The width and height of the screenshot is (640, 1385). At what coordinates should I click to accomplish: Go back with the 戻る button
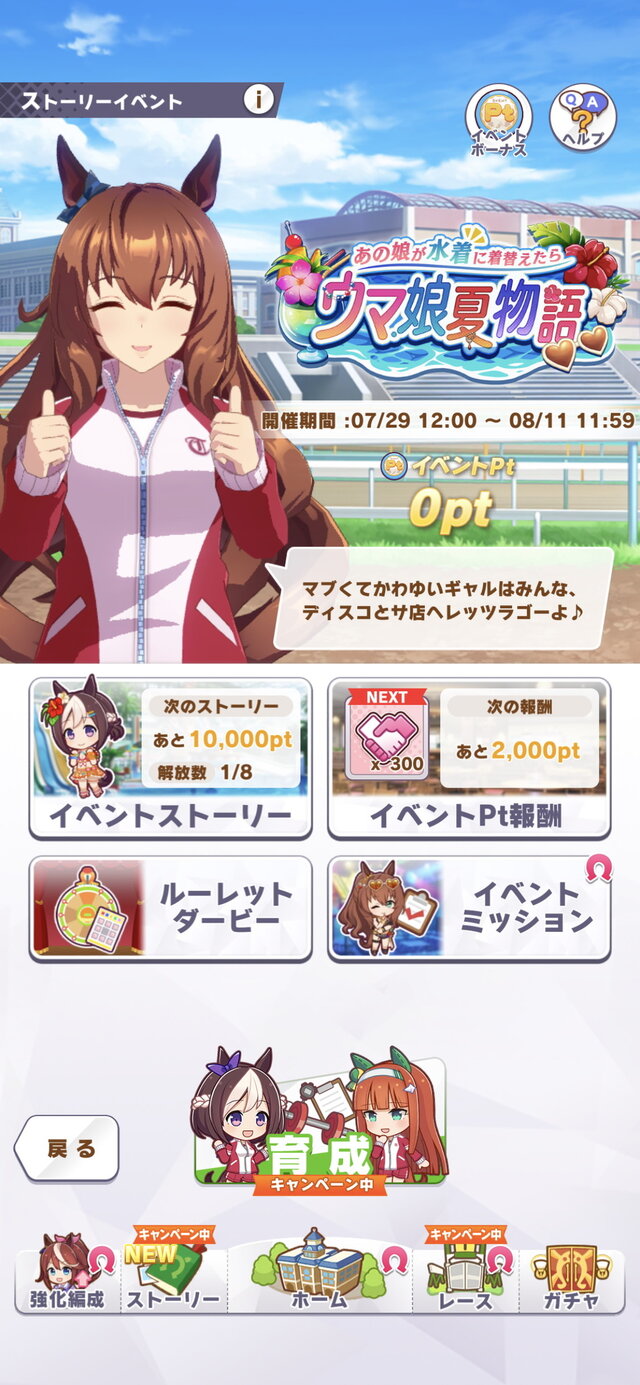[67, 1148]
